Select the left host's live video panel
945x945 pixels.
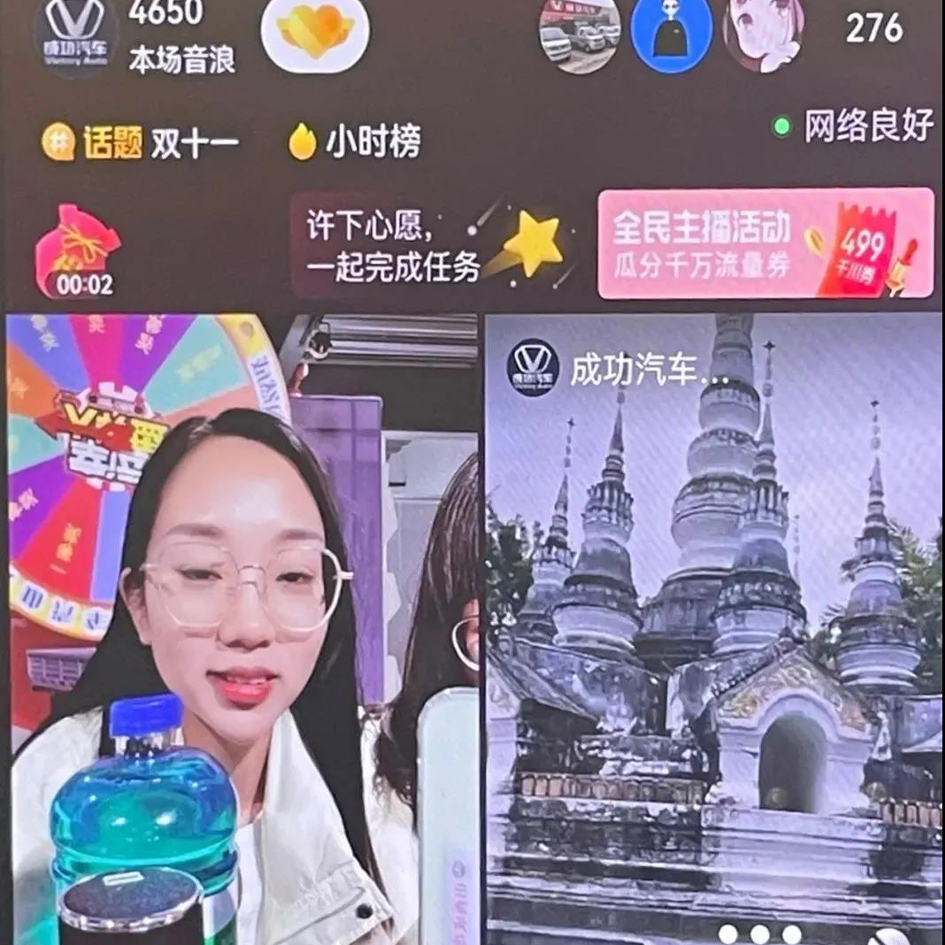[x=242, y=630]
